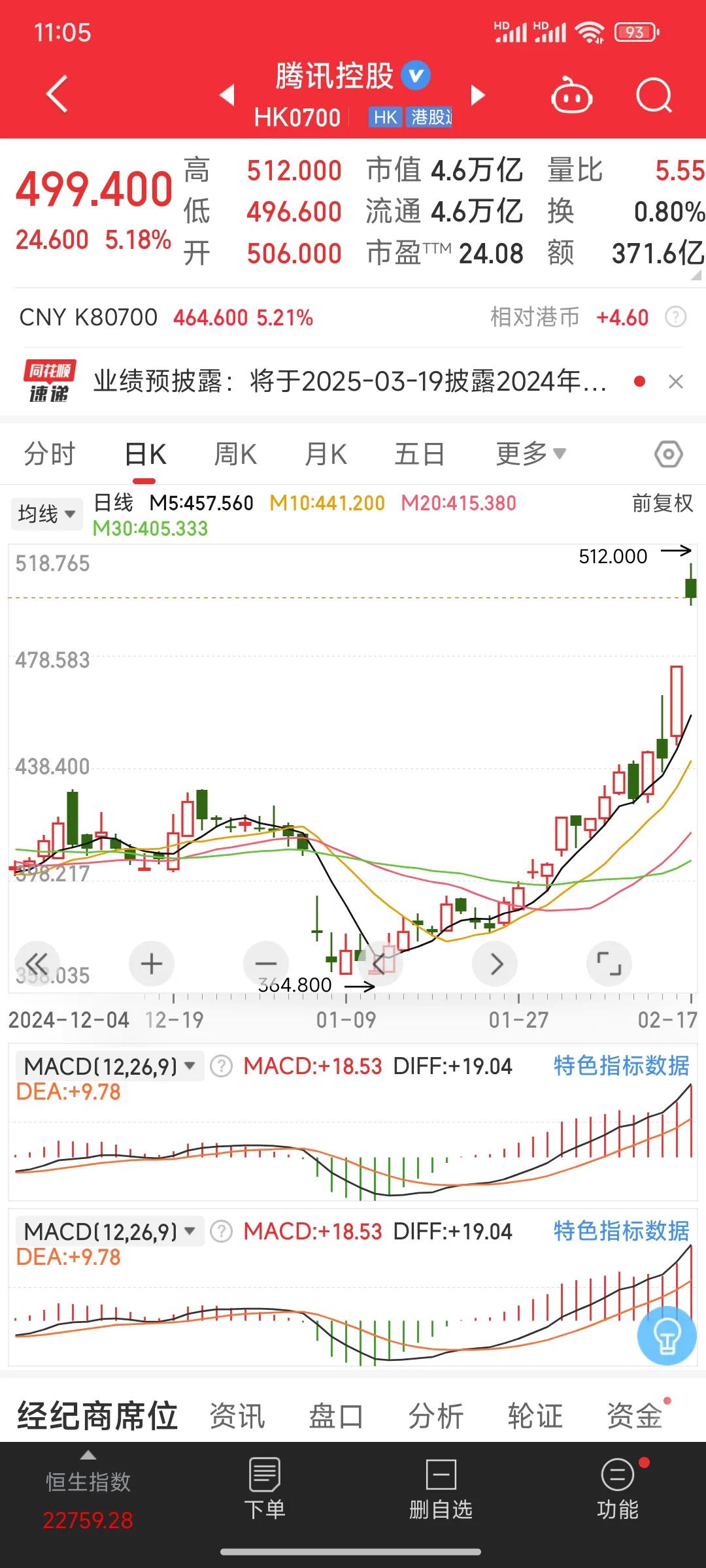
Task: Tap 删自选 to remove from watchlist
Action: coord(441,1489)
